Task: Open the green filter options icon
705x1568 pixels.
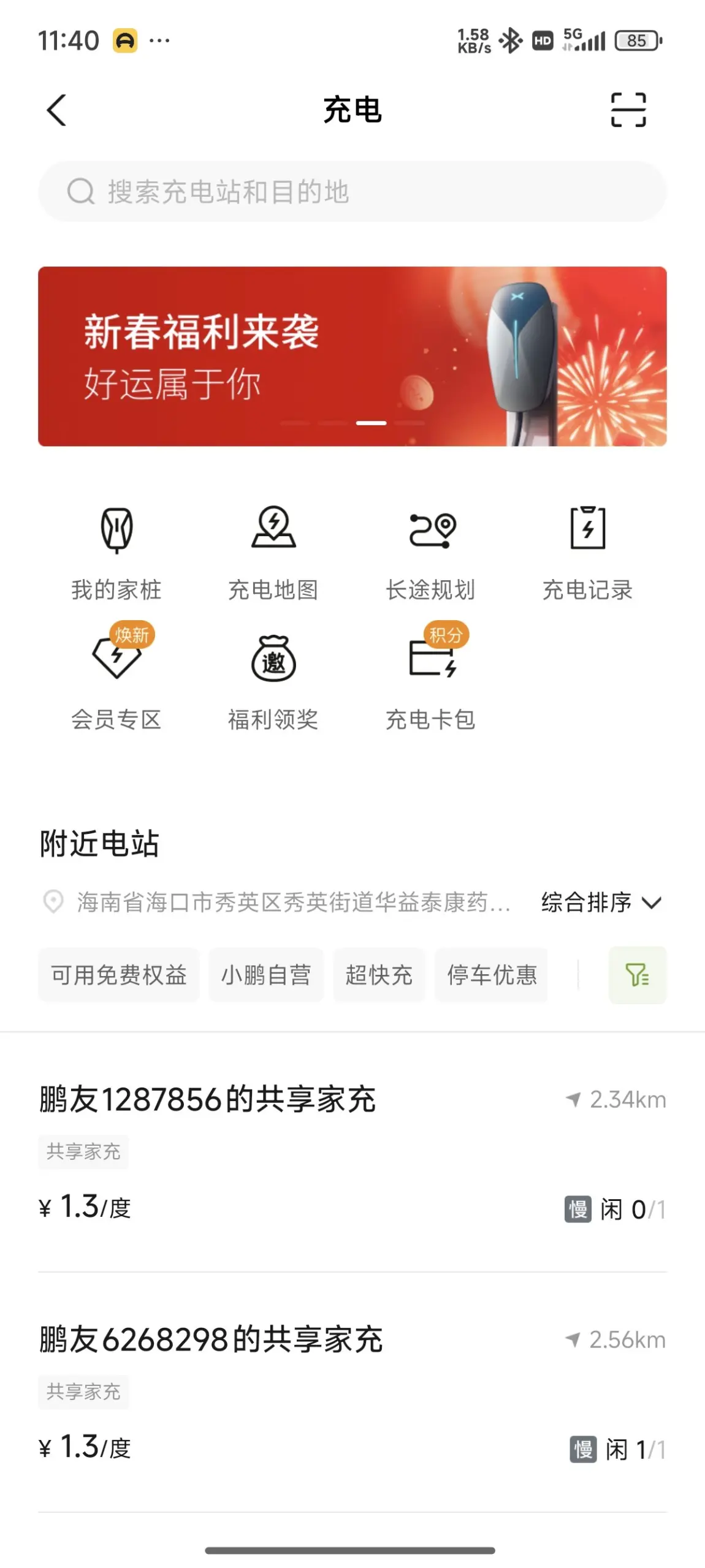Action: [x=638, y=975]
